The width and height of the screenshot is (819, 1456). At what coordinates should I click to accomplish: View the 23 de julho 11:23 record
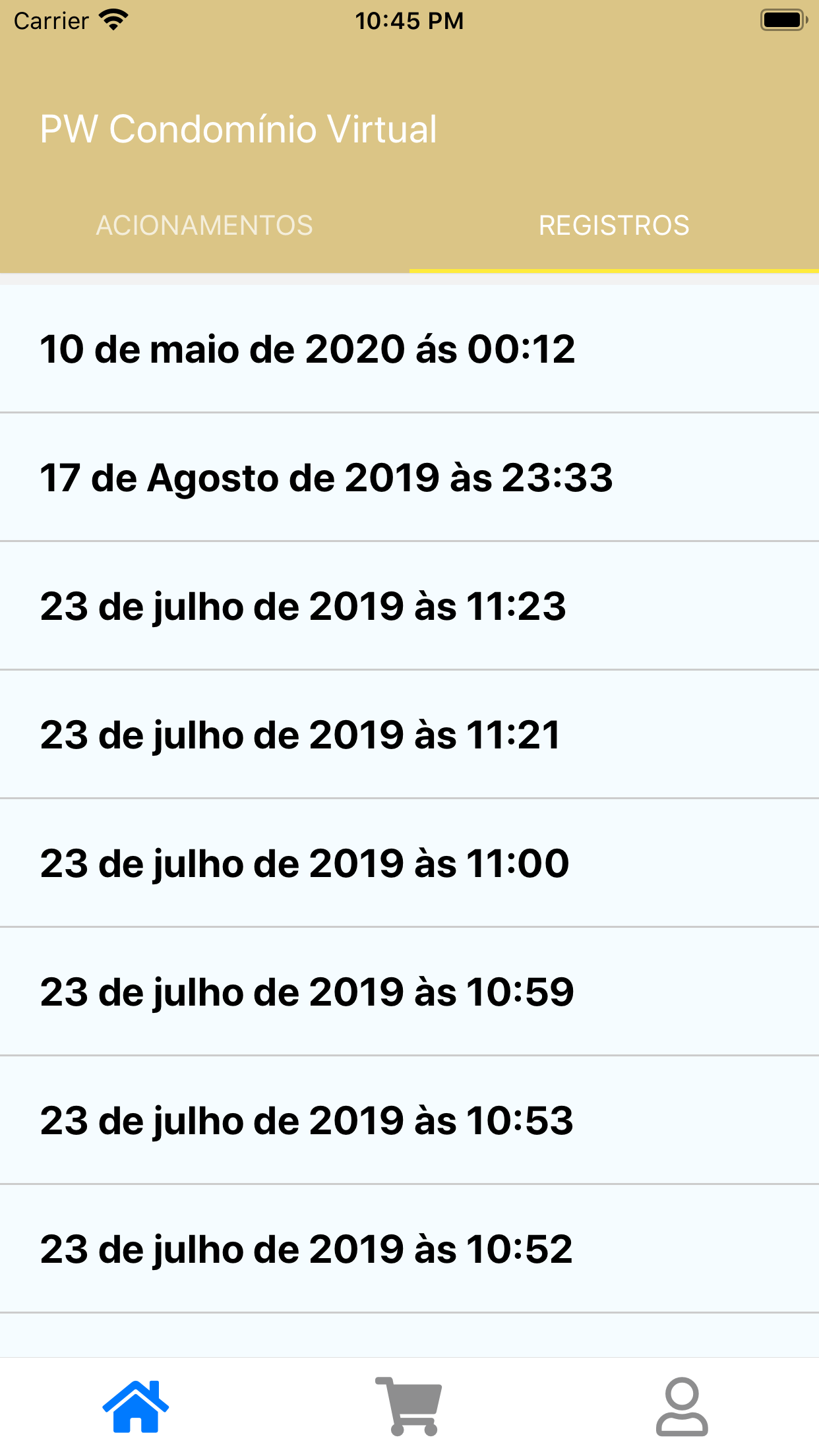coord(409,606)
